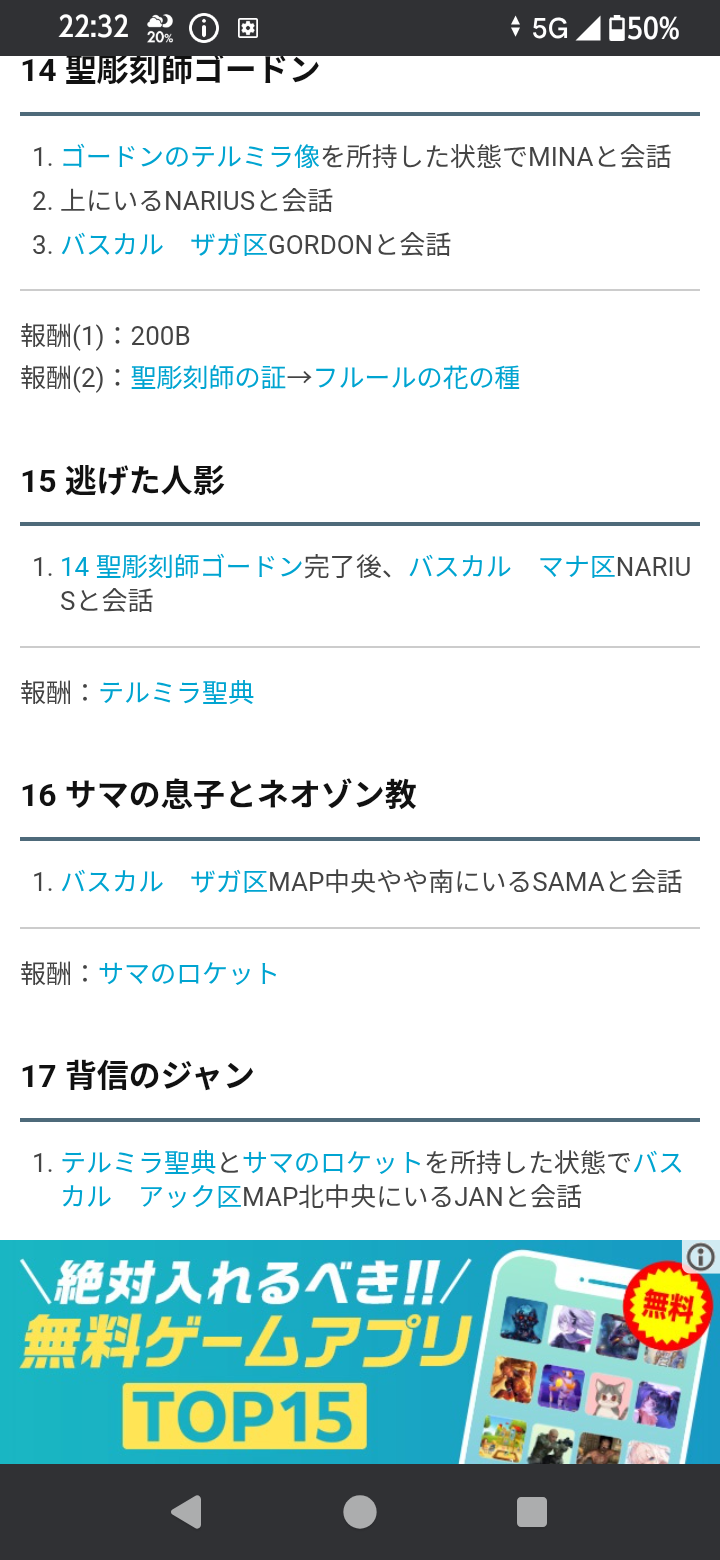Open サマのロケット reward link in quest 16

click(x=188, y=974)
